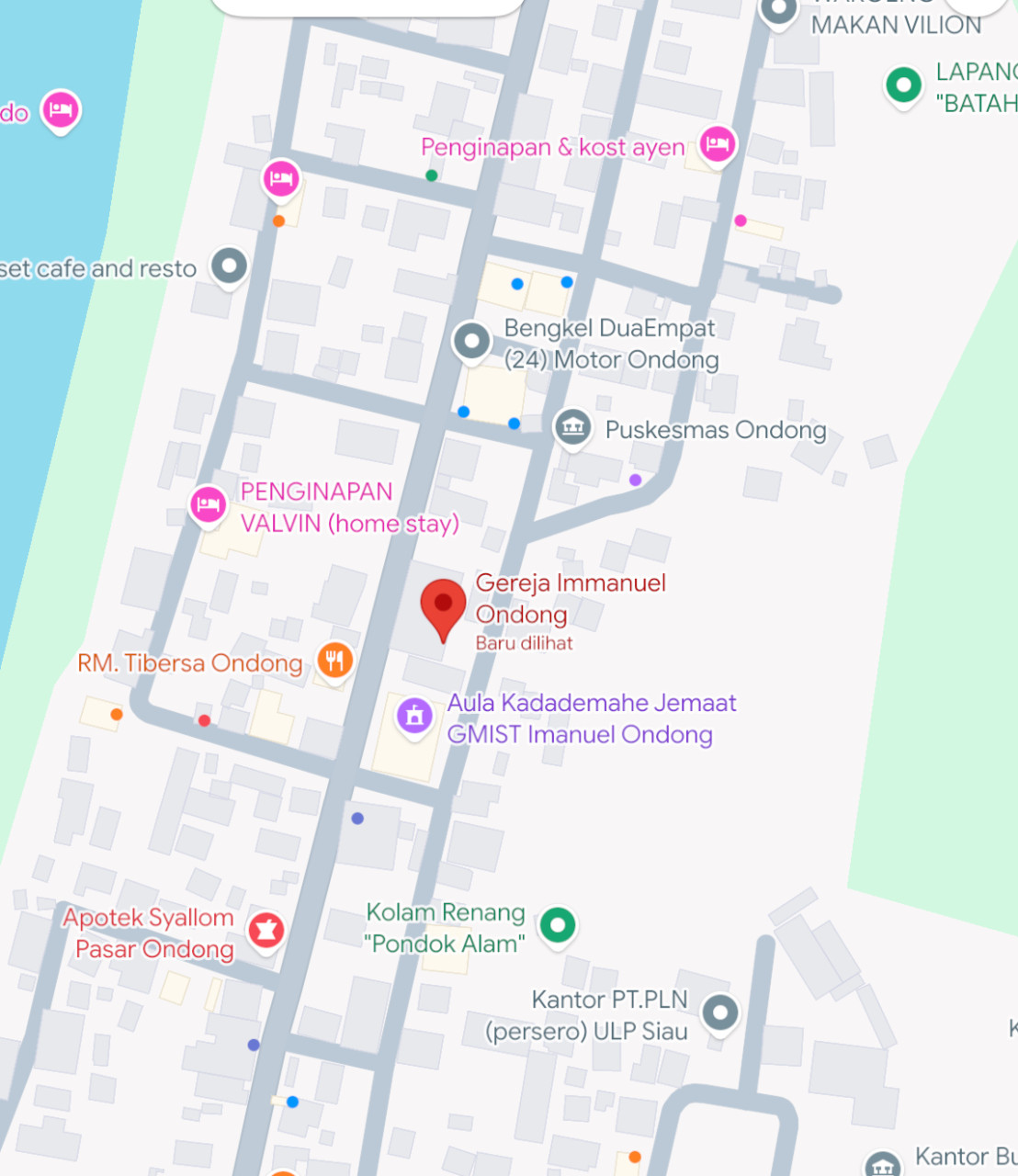The image size is (1018, 1176).
Task: Open Aula Kadademahe Jemaat GMIST marker
Action: pos(414,715)
